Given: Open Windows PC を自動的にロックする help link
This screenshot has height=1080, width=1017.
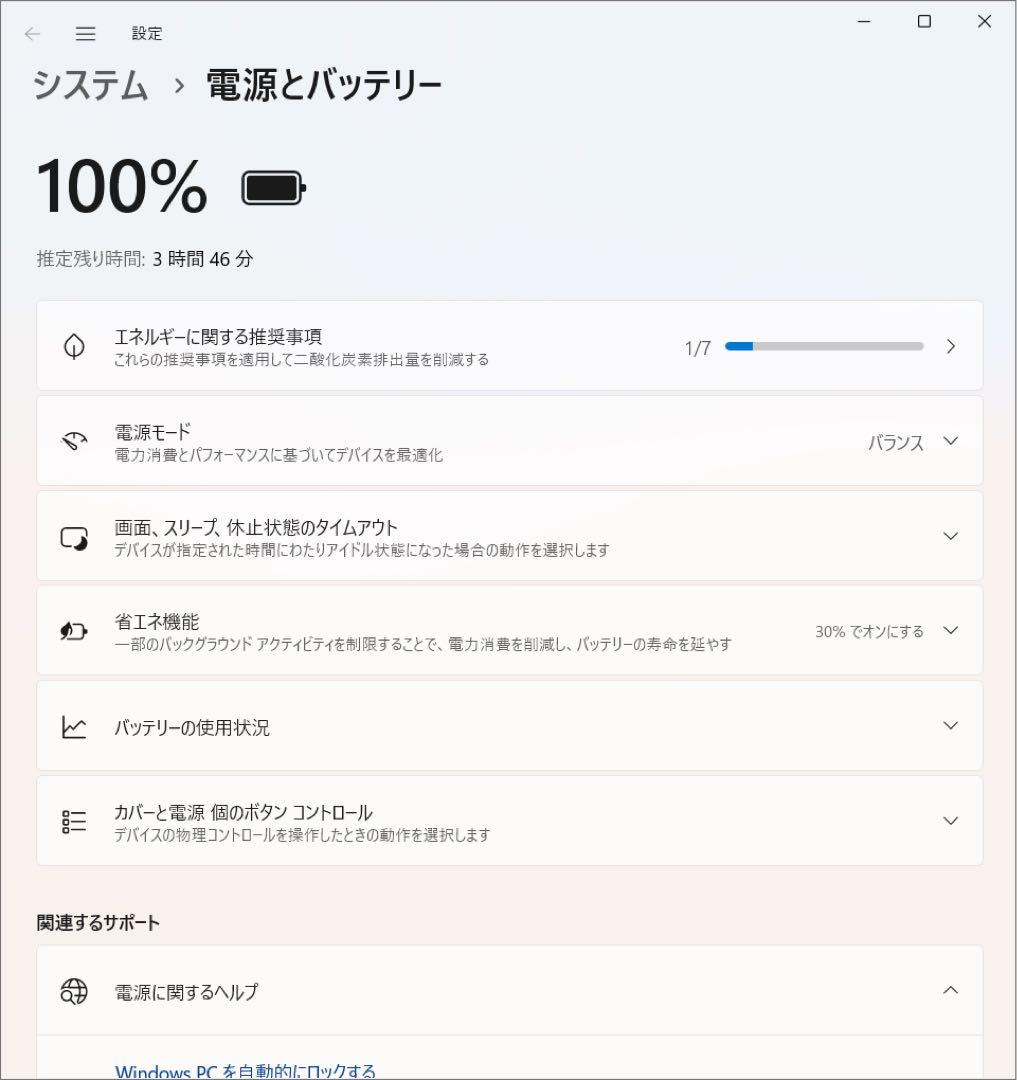Looking at the screenshot, I should (x=246, y=1071).
